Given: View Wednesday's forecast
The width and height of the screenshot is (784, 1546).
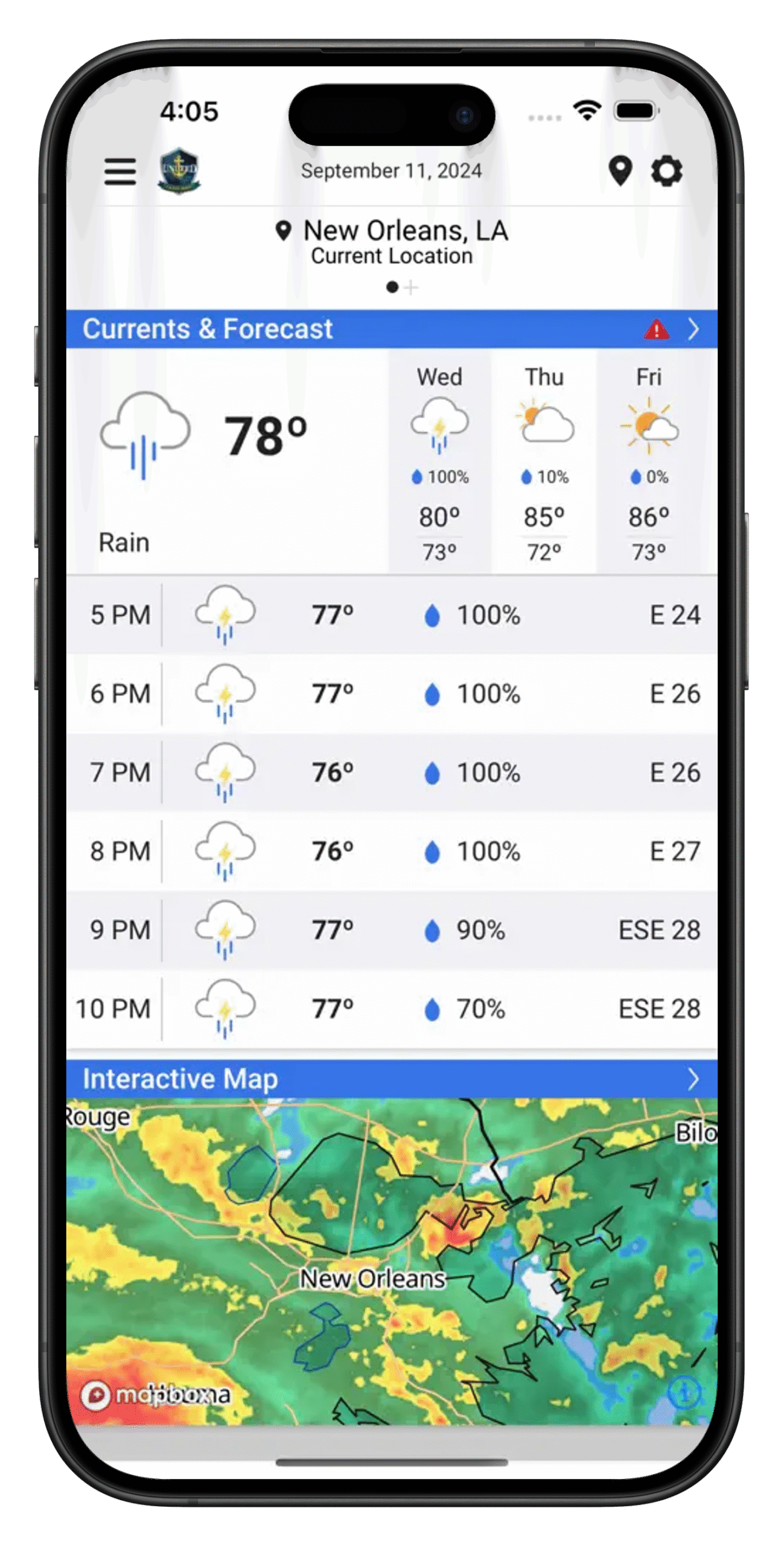Looking at the screenshot, I should point(439,462).
